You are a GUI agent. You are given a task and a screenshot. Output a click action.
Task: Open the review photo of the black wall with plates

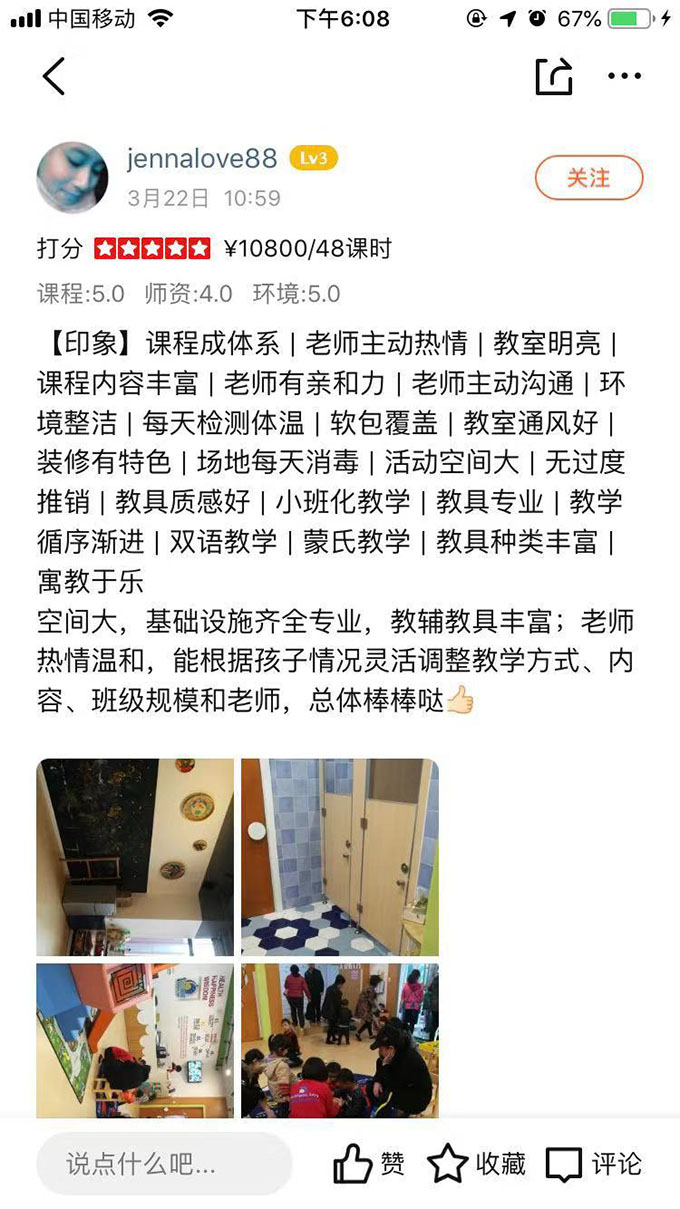pos(135,857)
